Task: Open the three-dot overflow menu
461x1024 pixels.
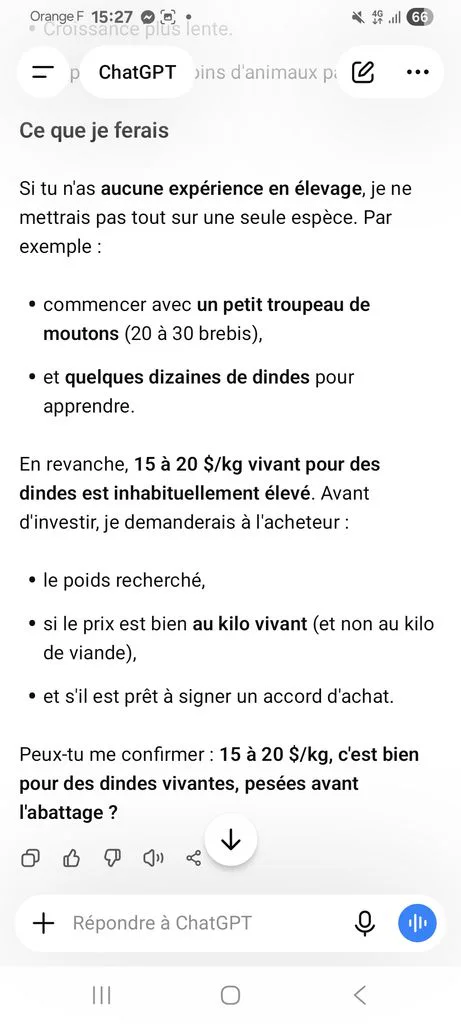Action: tap(418, 72)
